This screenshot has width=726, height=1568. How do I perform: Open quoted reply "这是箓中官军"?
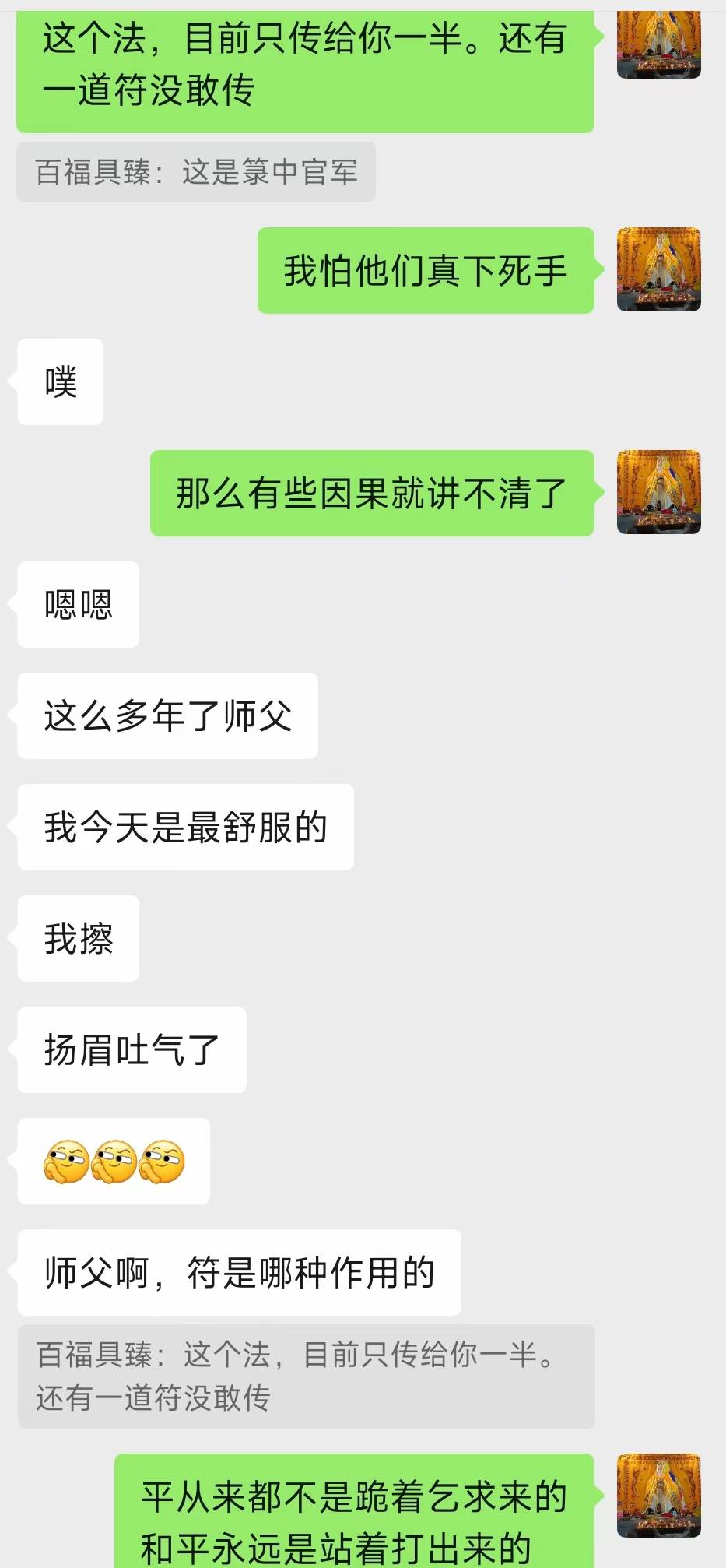(195, 172)
